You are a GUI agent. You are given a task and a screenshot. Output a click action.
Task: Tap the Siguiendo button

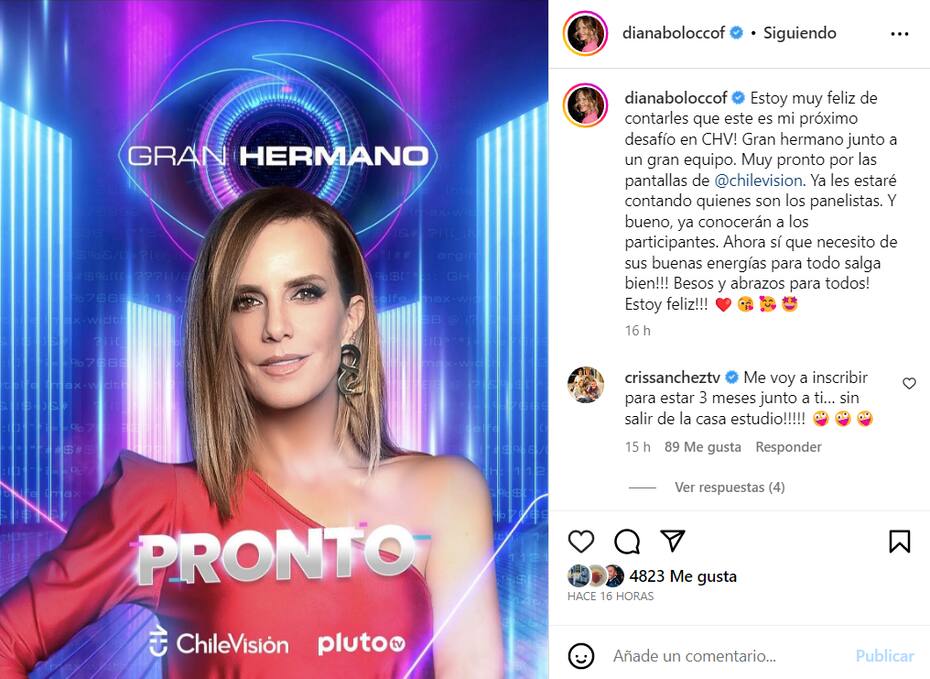[x=799, y=33]
